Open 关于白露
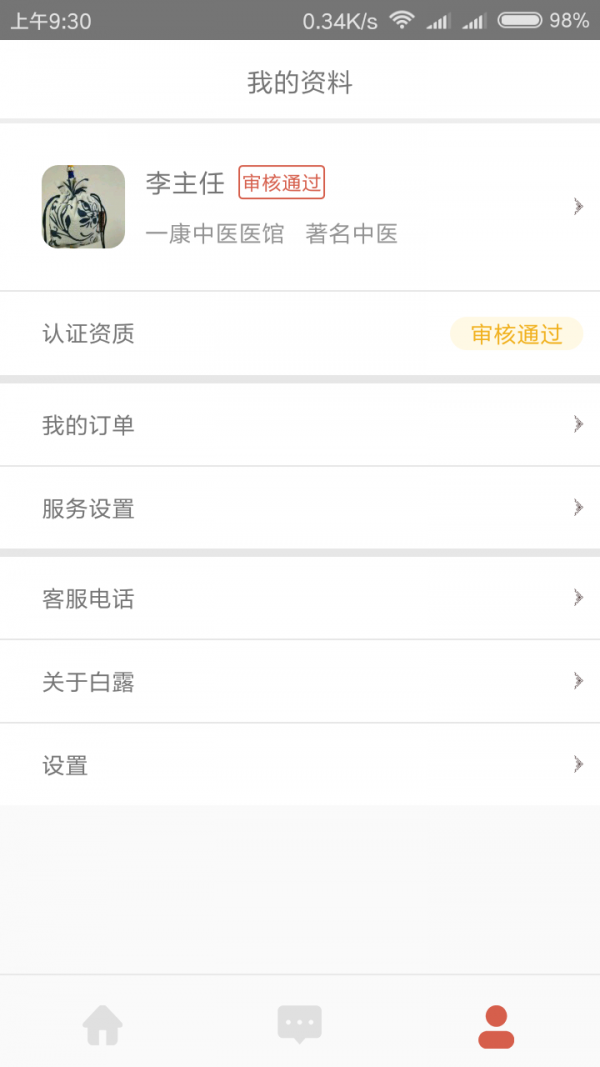Screen dimensions: 600x1067 tap(300, 682)
